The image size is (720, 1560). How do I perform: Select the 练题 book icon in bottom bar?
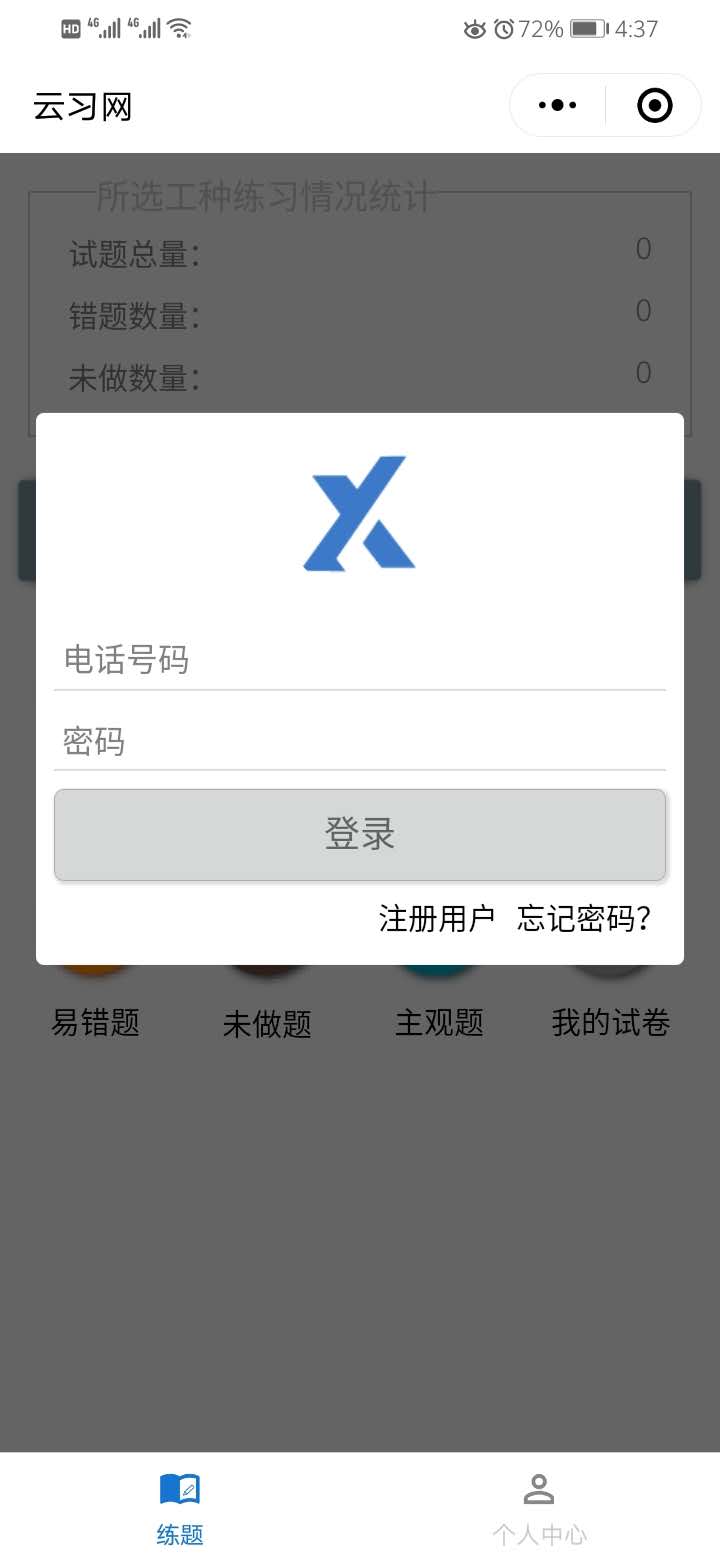point(180,1488)
